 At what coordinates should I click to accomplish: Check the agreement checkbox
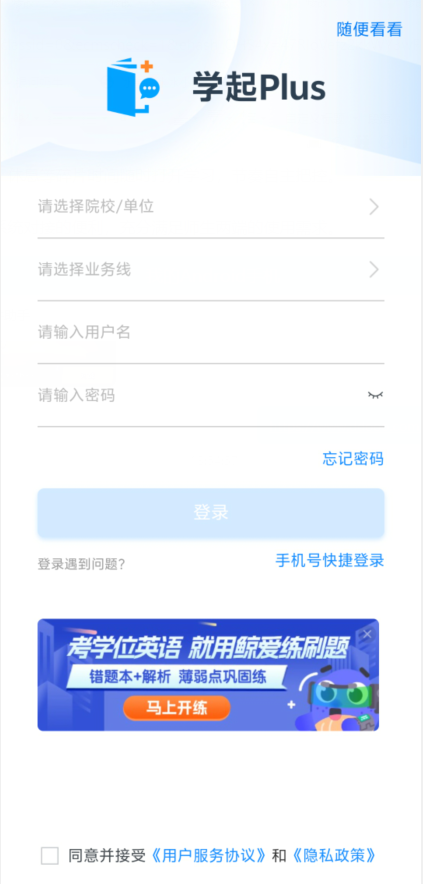click(x=50, y=855)
